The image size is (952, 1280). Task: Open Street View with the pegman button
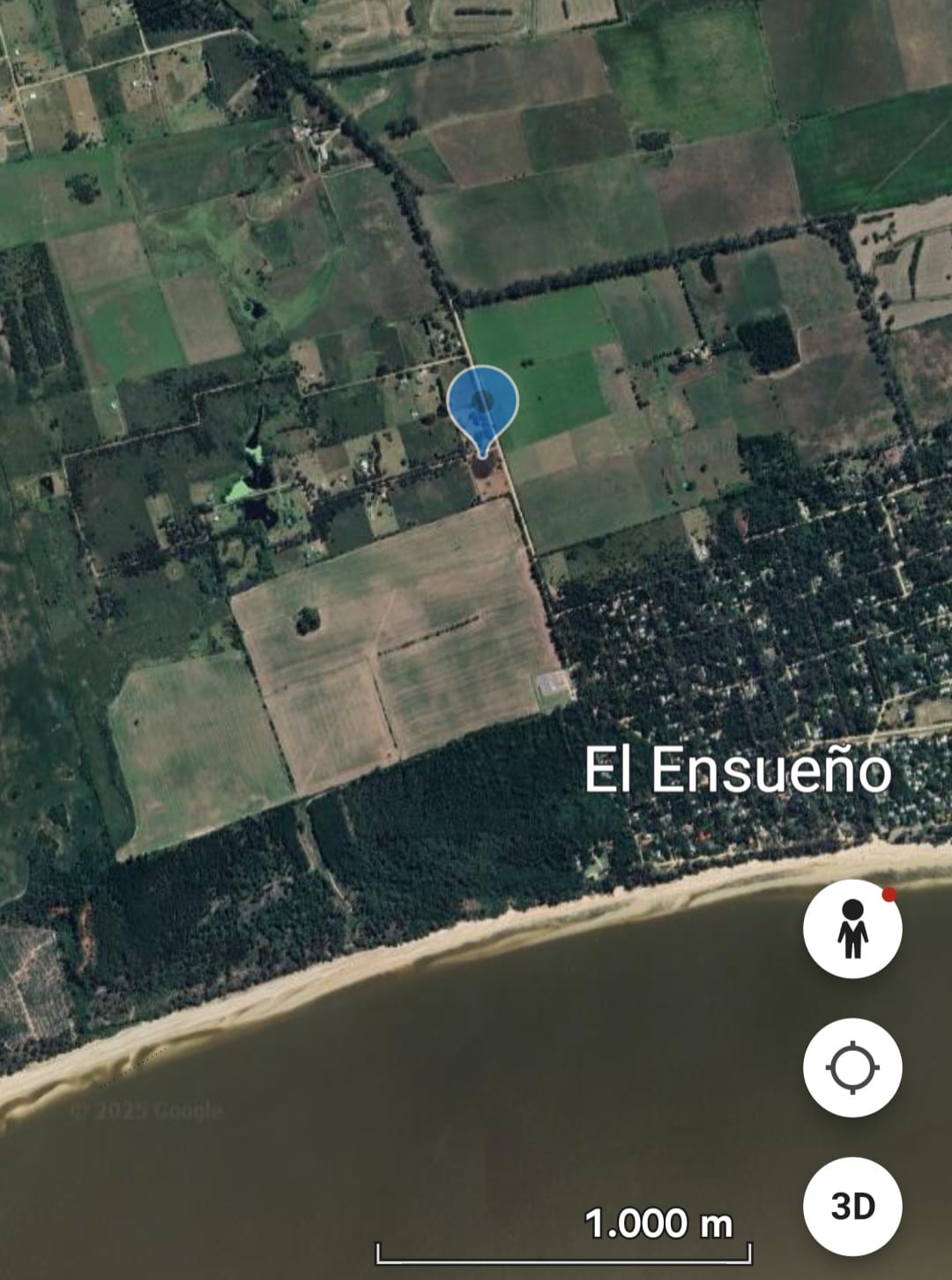click(x=852, y=928)
